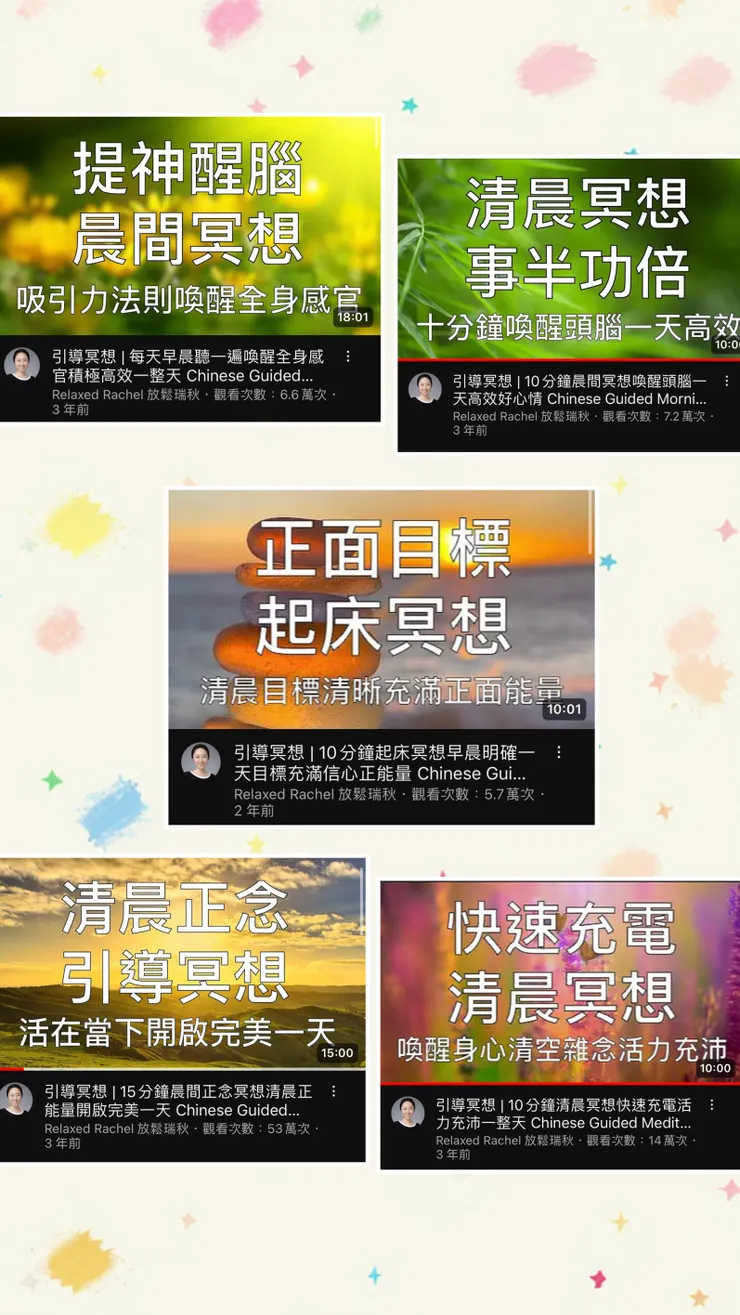
Task: Click the 正面目標起床冥想 thumbnail
Action: point(380,605)
